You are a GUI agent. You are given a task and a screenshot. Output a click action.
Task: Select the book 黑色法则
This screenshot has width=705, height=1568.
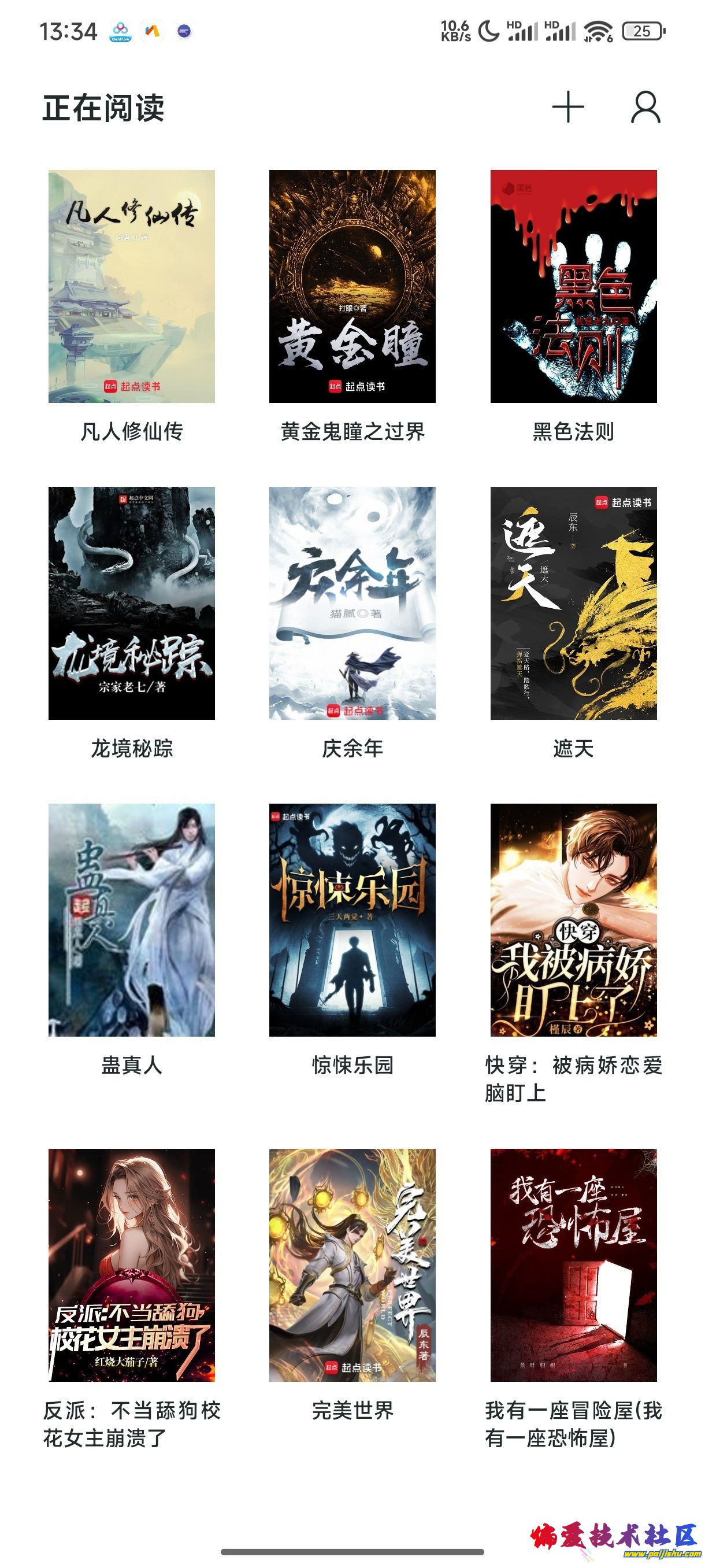click(573, 286)
